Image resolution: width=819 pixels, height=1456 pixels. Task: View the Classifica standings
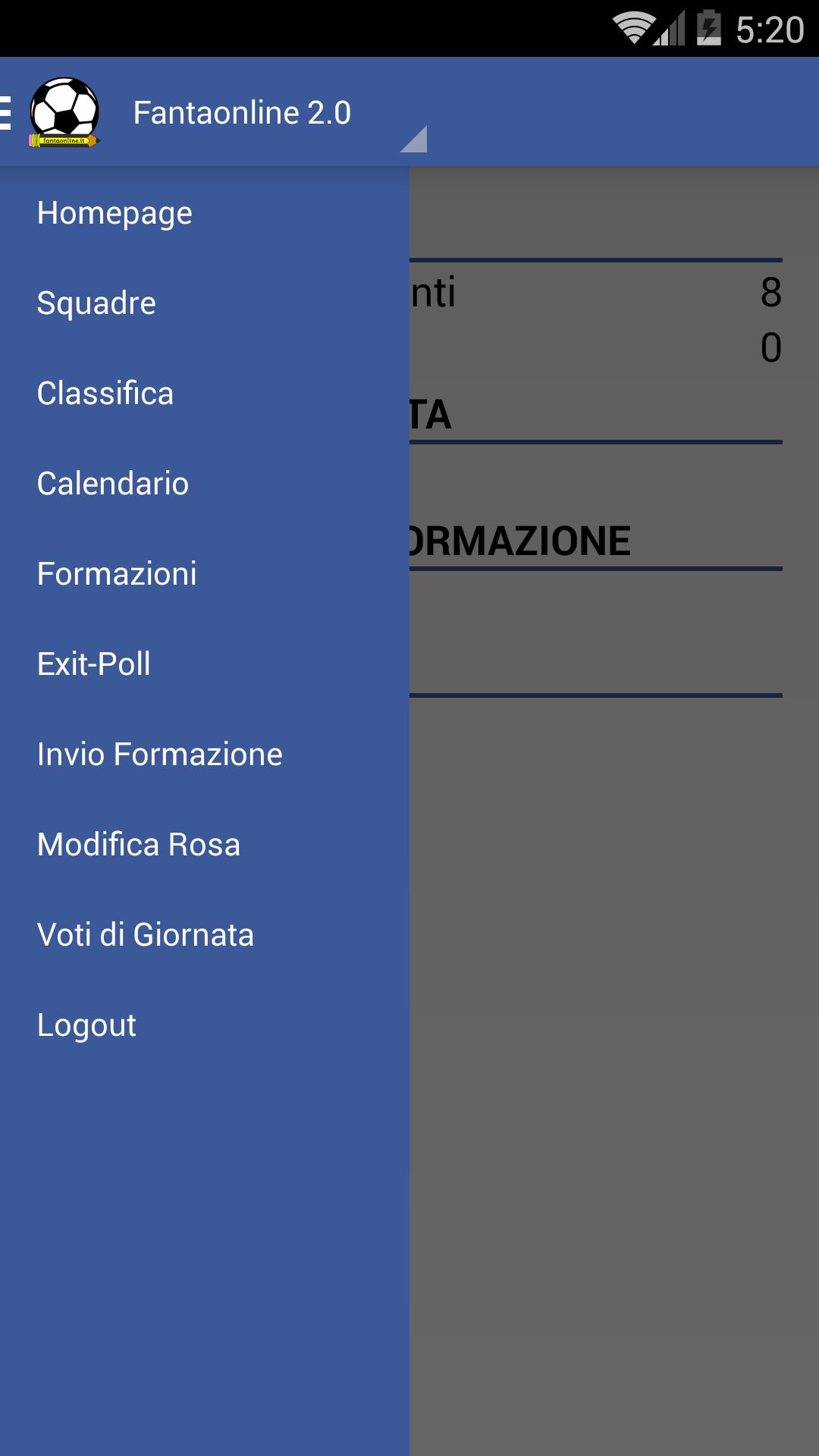point(105,393)
